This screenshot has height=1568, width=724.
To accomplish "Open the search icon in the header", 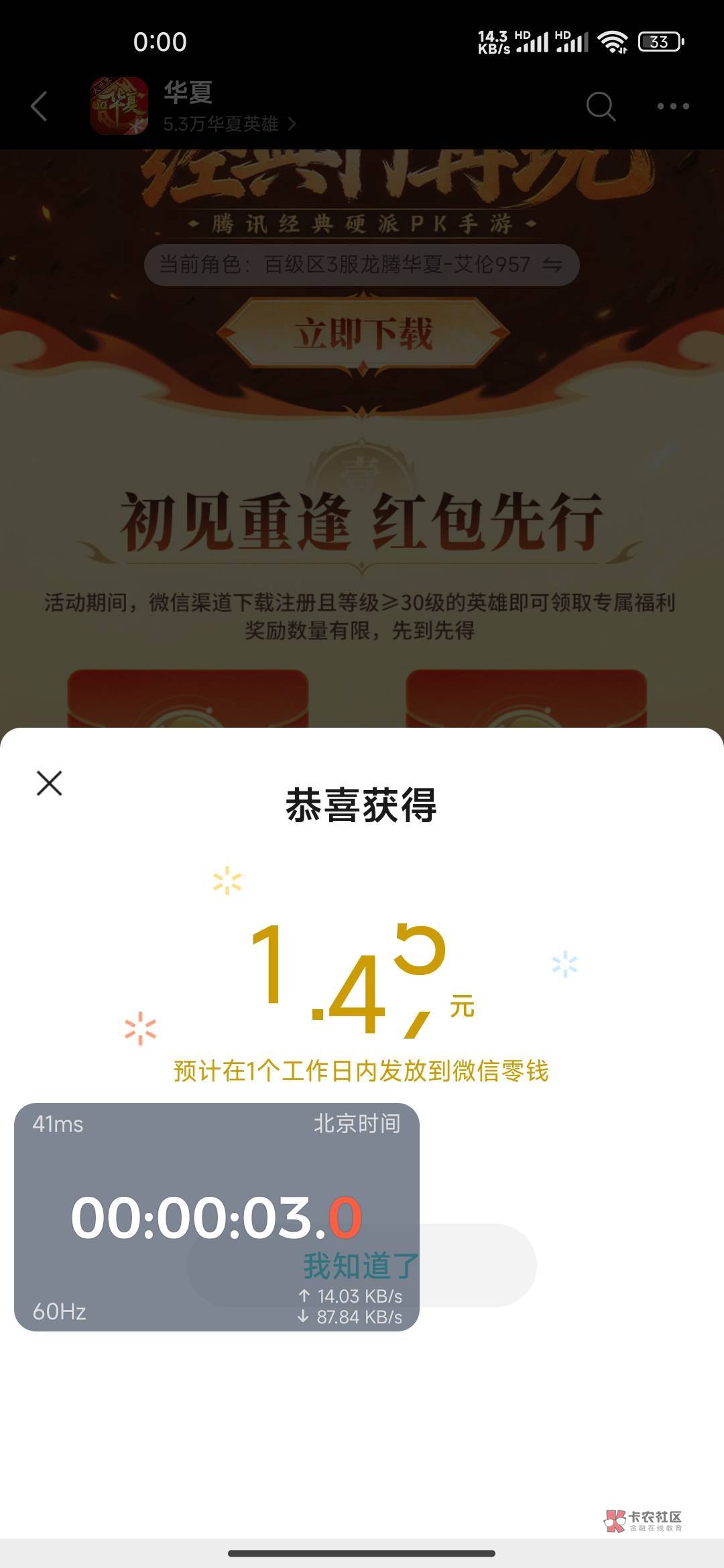I will coord(601,106).
